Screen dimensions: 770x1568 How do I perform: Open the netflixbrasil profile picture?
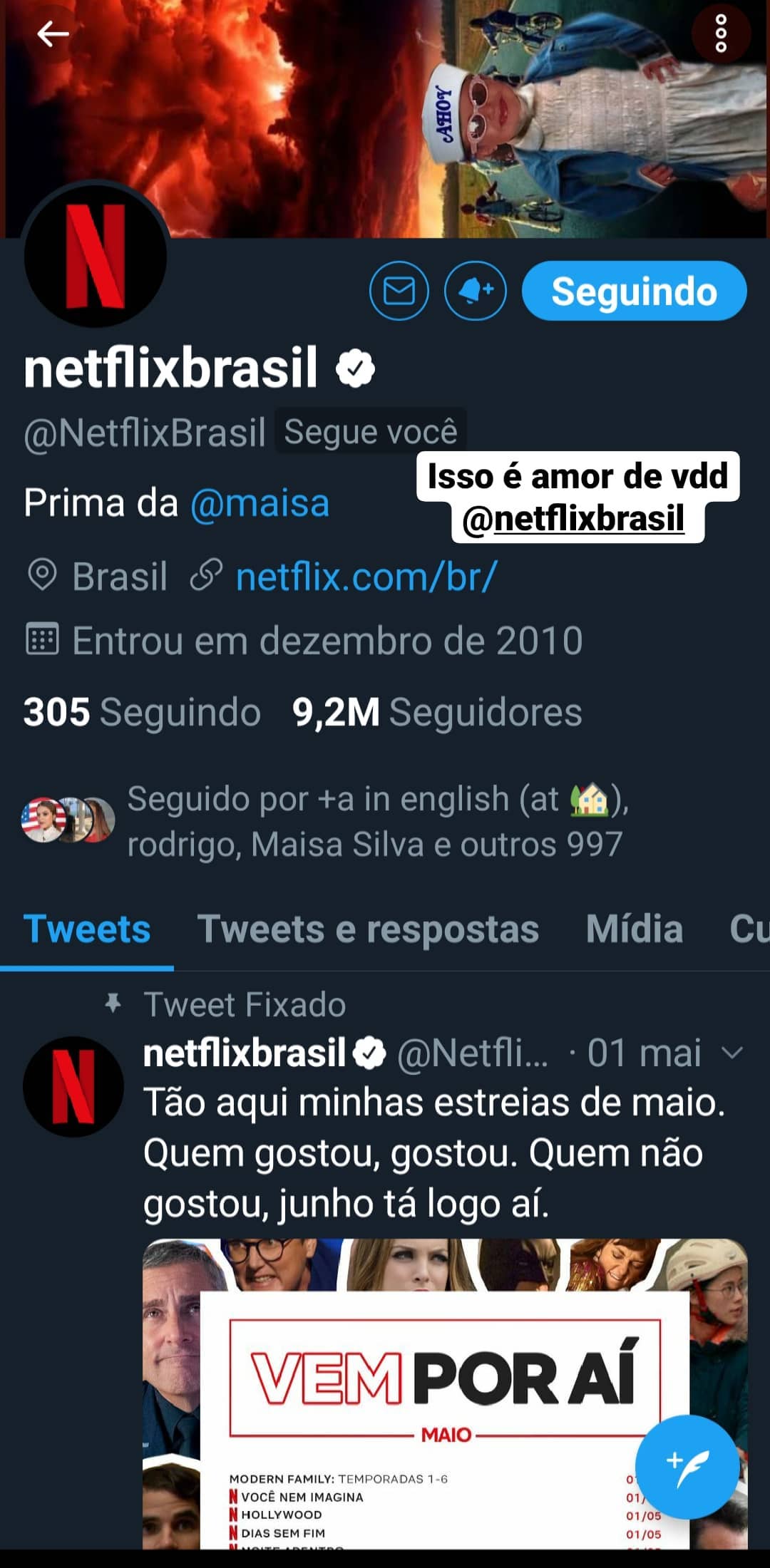pyautogui.click(x=96, y=255)
